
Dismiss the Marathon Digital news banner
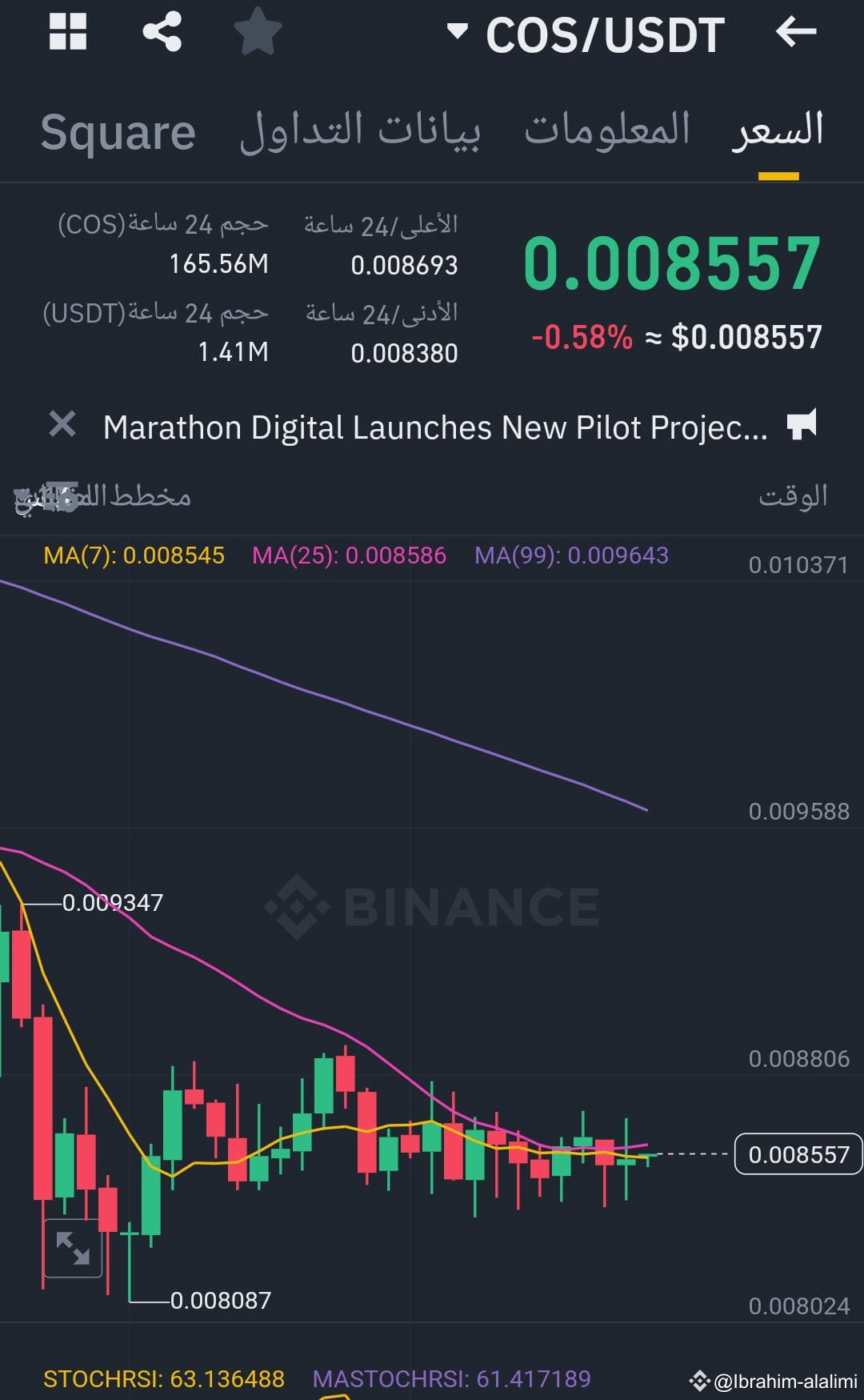[x=61, y=426]
